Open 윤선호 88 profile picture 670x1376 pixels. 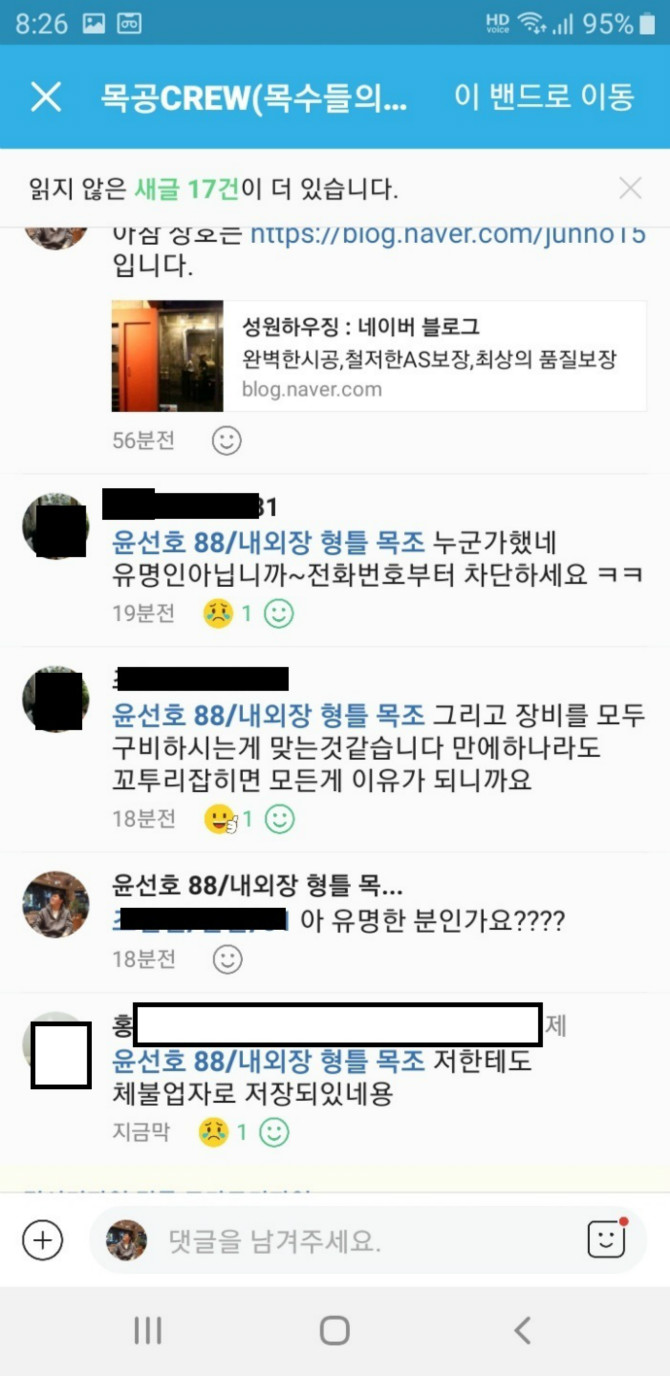56,903
